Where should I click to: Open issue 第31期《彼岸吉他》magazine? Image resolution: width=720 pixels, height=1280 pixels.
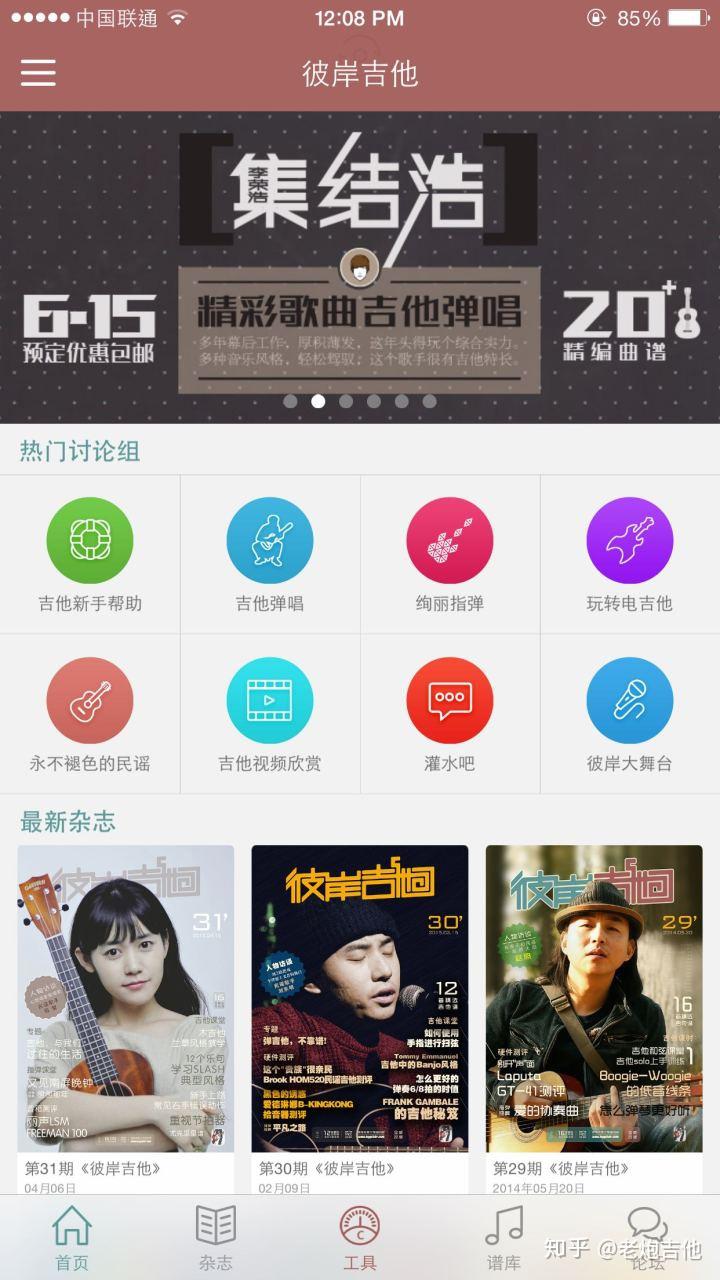coord(126,1020)
